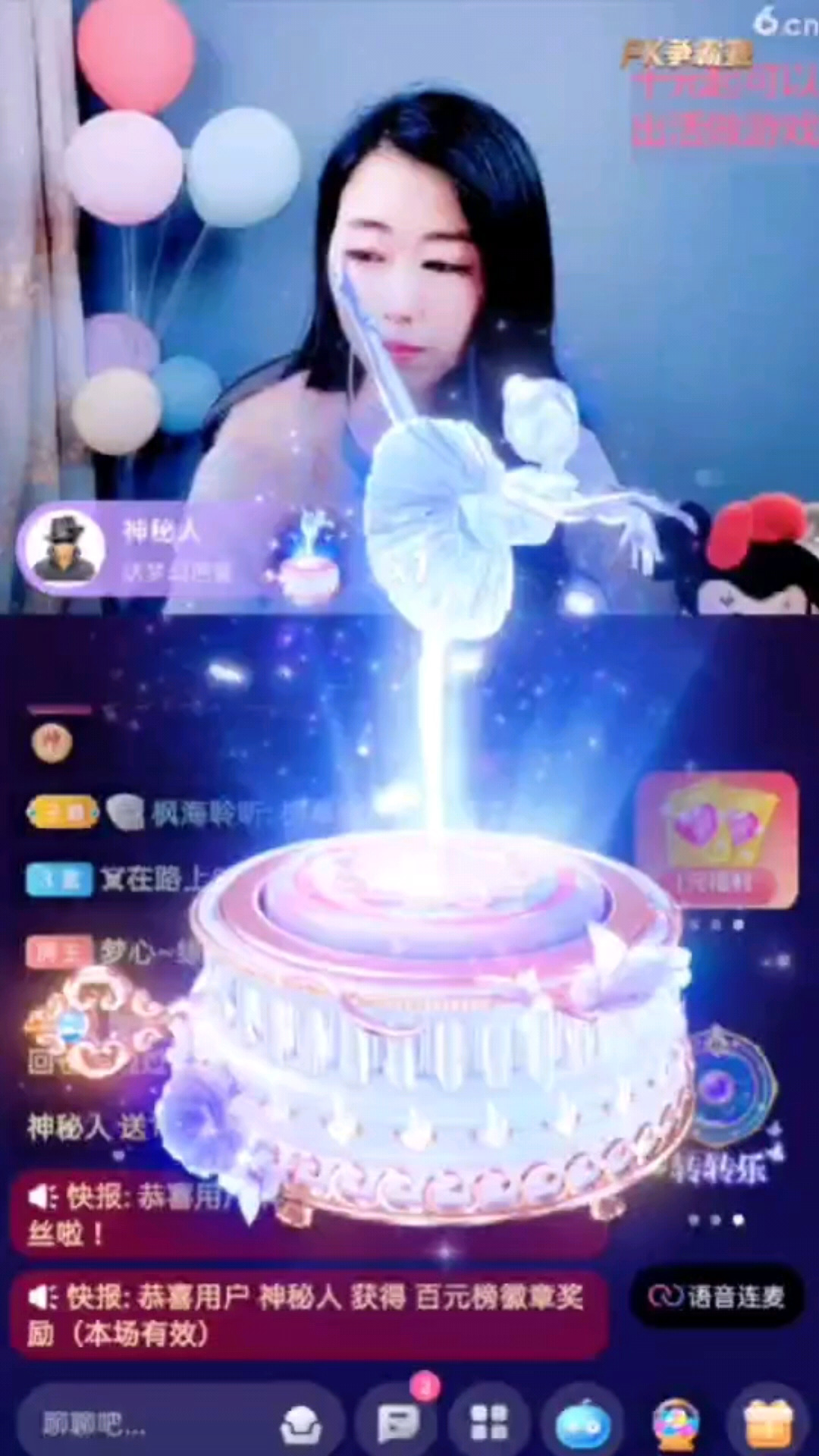Open the gift box panel

768,1423
